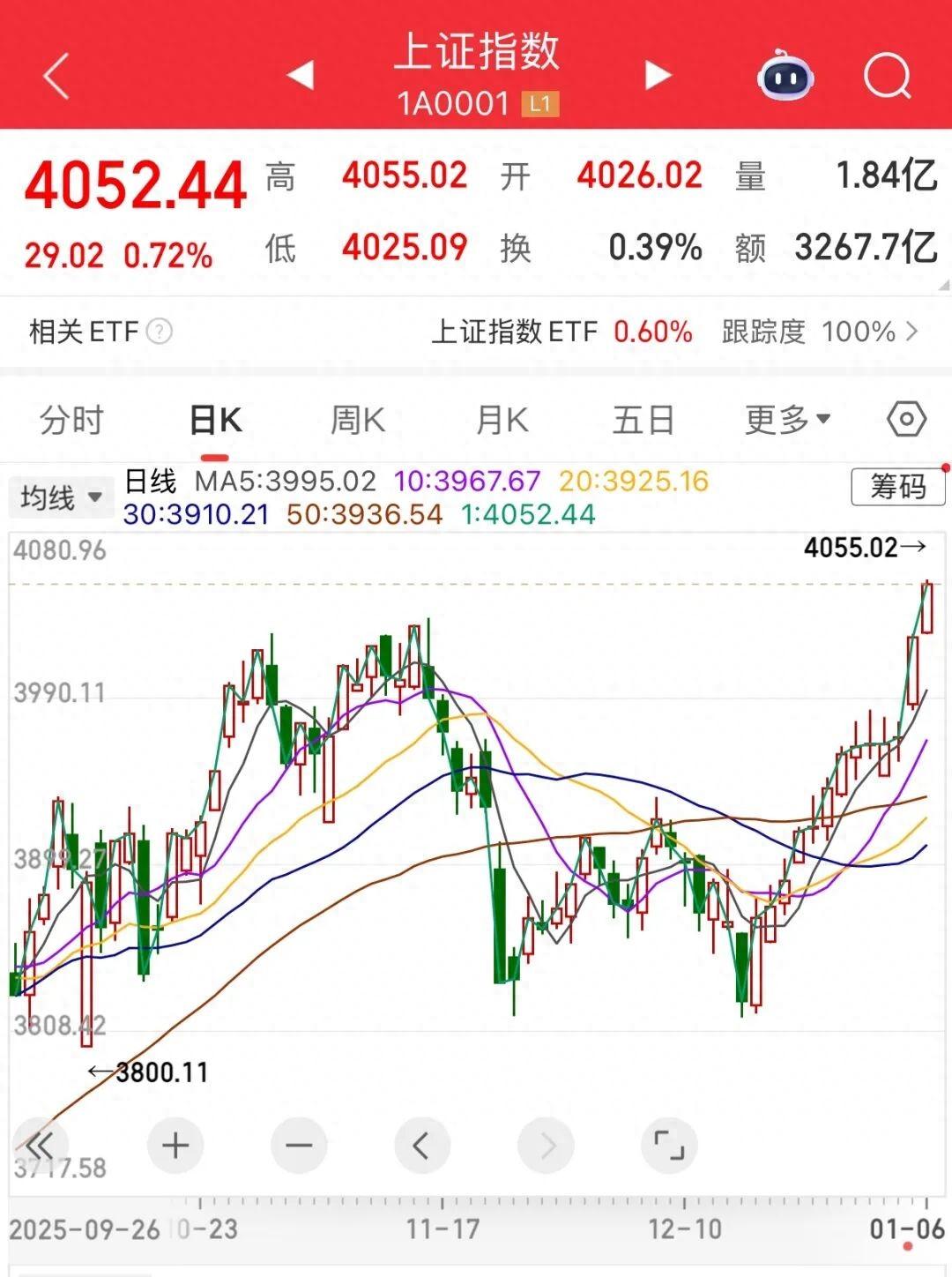
Task: Zoom in the chart with plus button
Action: [x=175, y=1146]
